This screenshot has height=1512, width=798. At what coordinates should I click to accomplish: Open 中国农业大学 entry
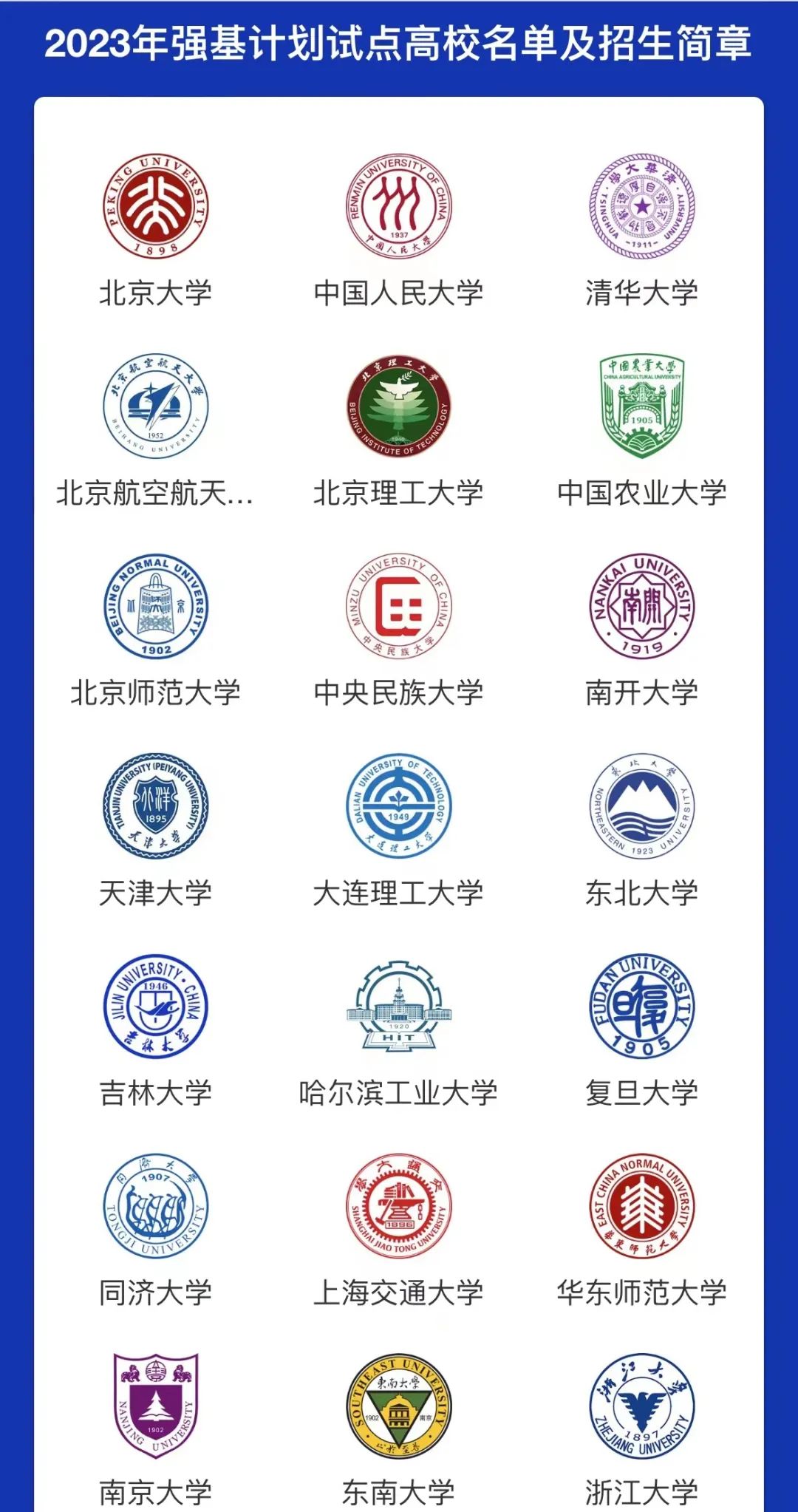click(x=642, y=407)
